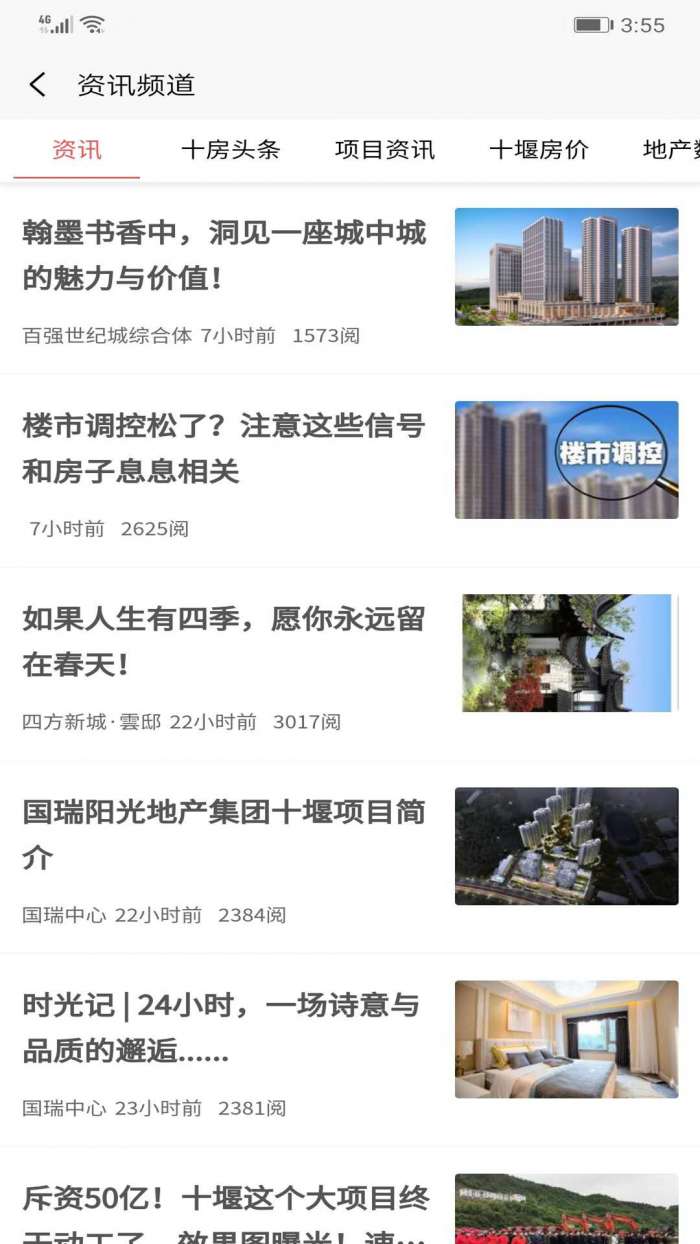Viewport: 700px width, 1244px height.
Task: View 国瑞阳光地产集团十堰项目简介 article
Action: pos(224,835)
